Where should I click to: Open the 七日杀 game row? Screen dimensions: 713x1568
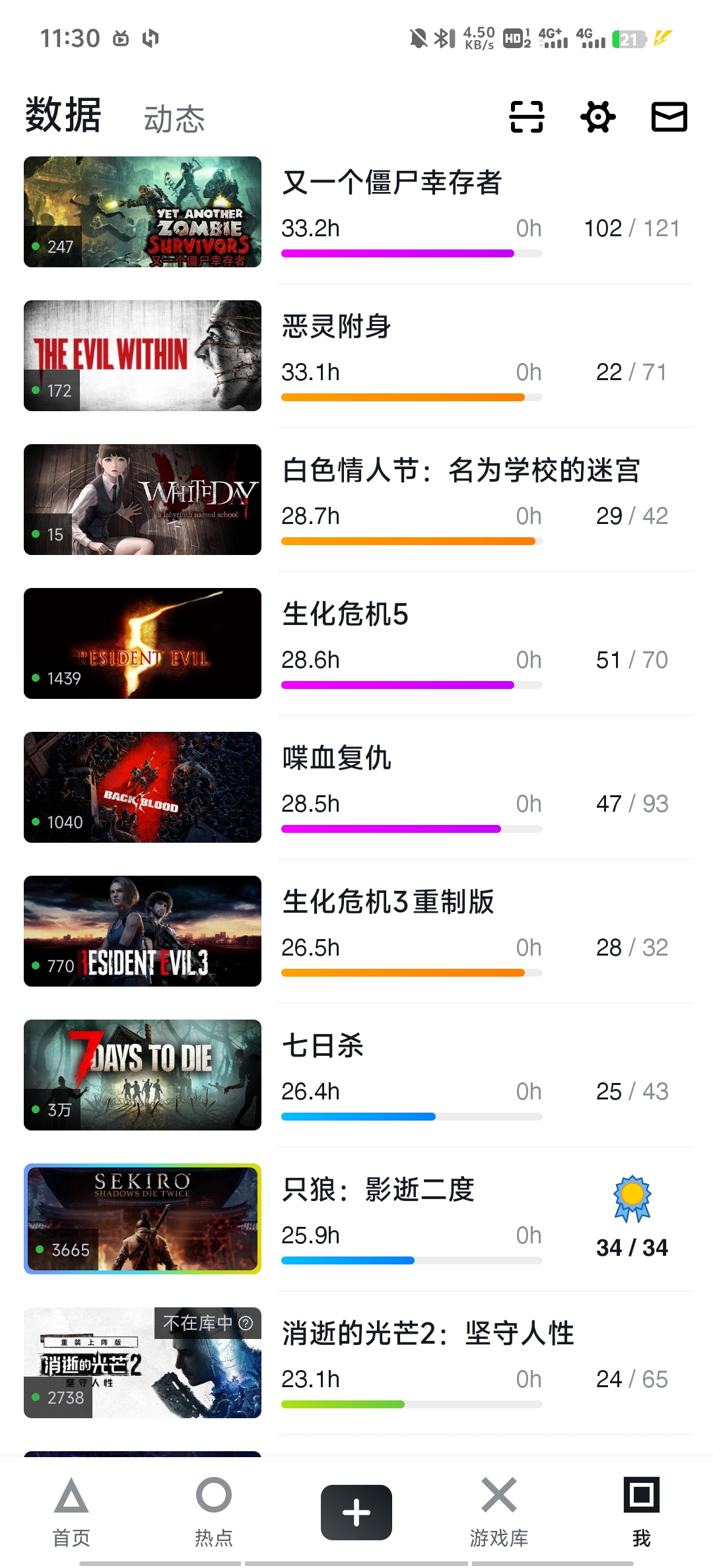pyautogui.click(x=323, y=1046)
